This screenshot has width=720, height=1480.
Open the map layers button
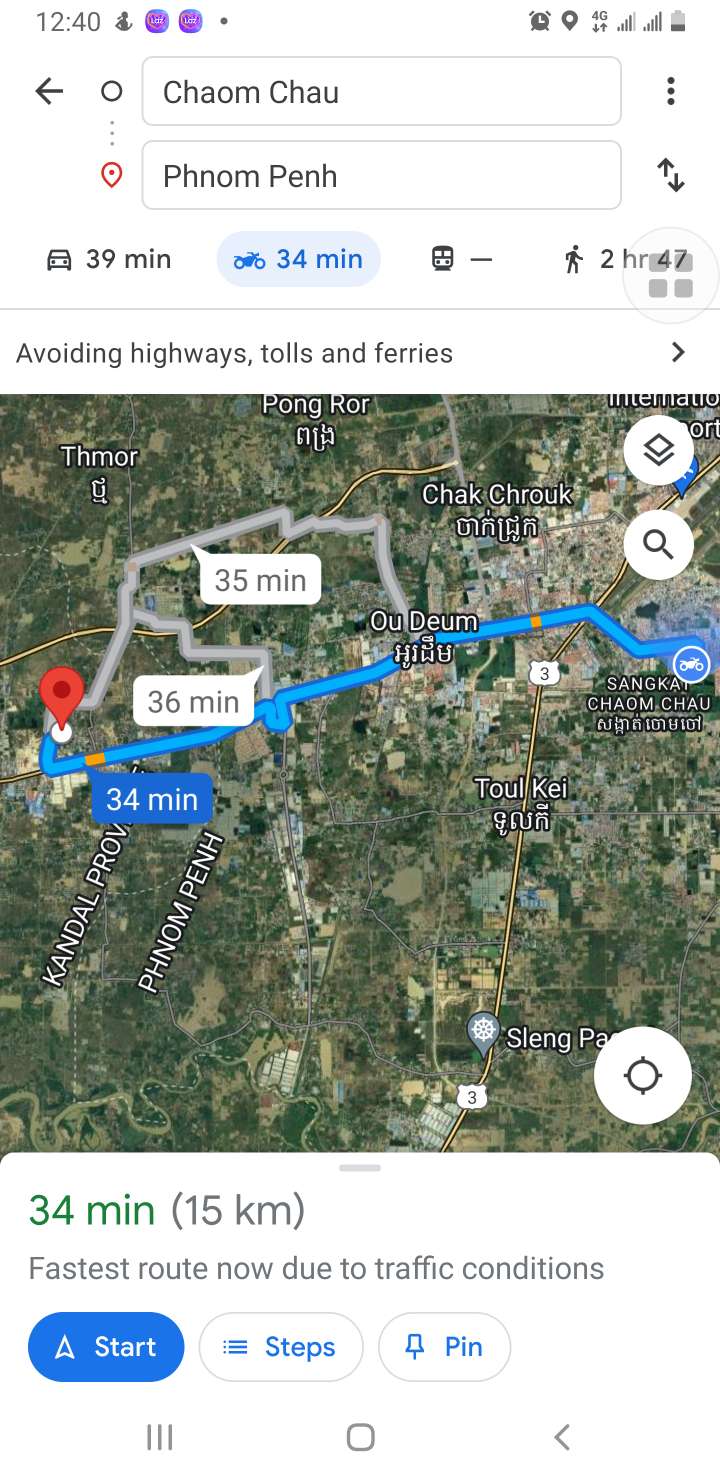659,451
